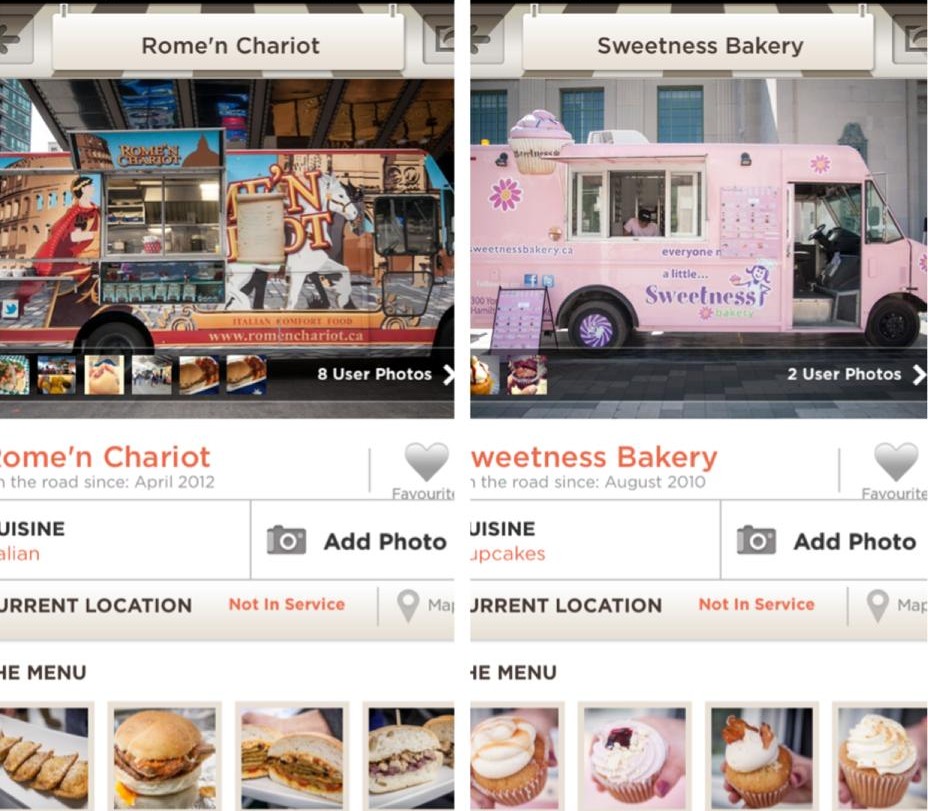Add Photo for Sweetness Bakery
The width and height of the screenshot is (928, 811).
[x=826, y=541]
